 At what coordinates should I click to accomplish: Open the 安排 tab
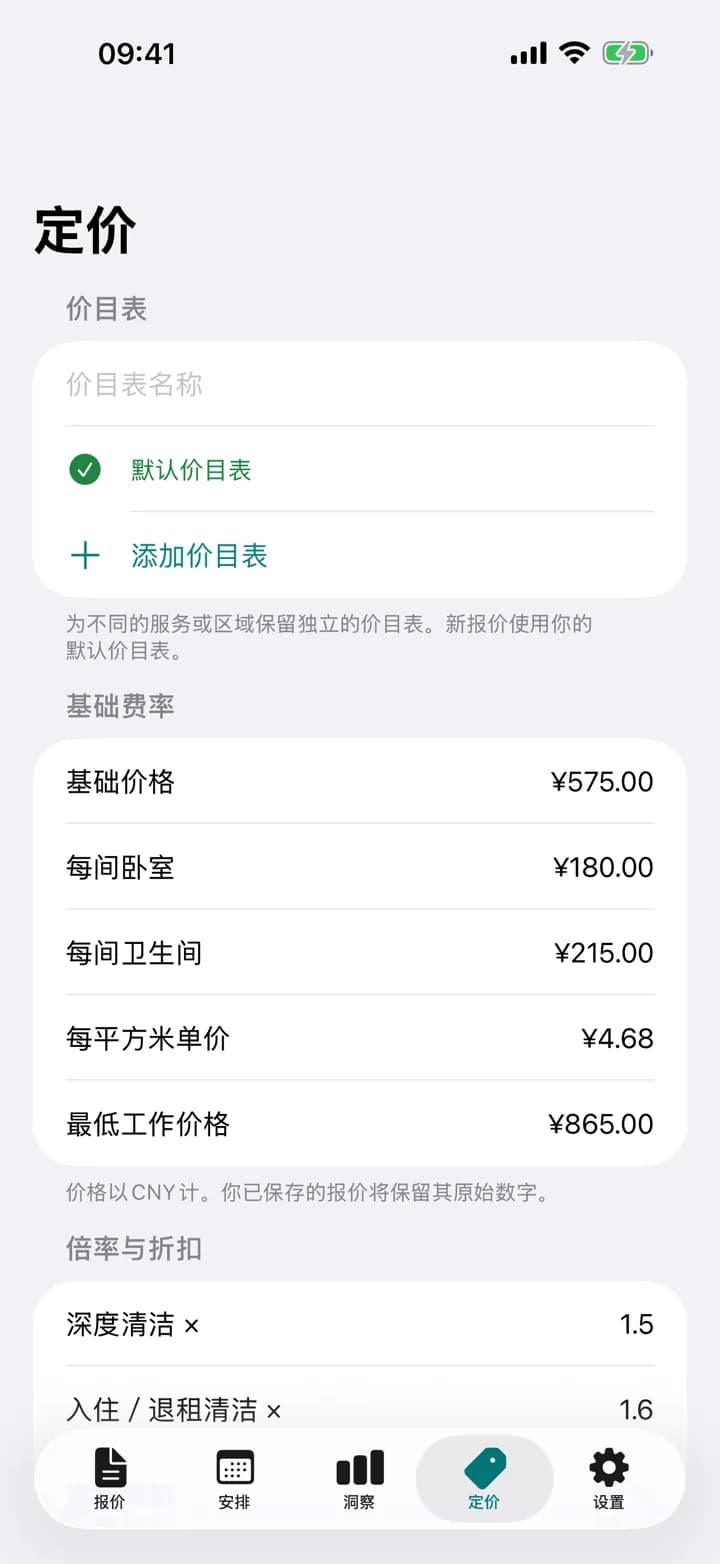tap(235, 1479)
